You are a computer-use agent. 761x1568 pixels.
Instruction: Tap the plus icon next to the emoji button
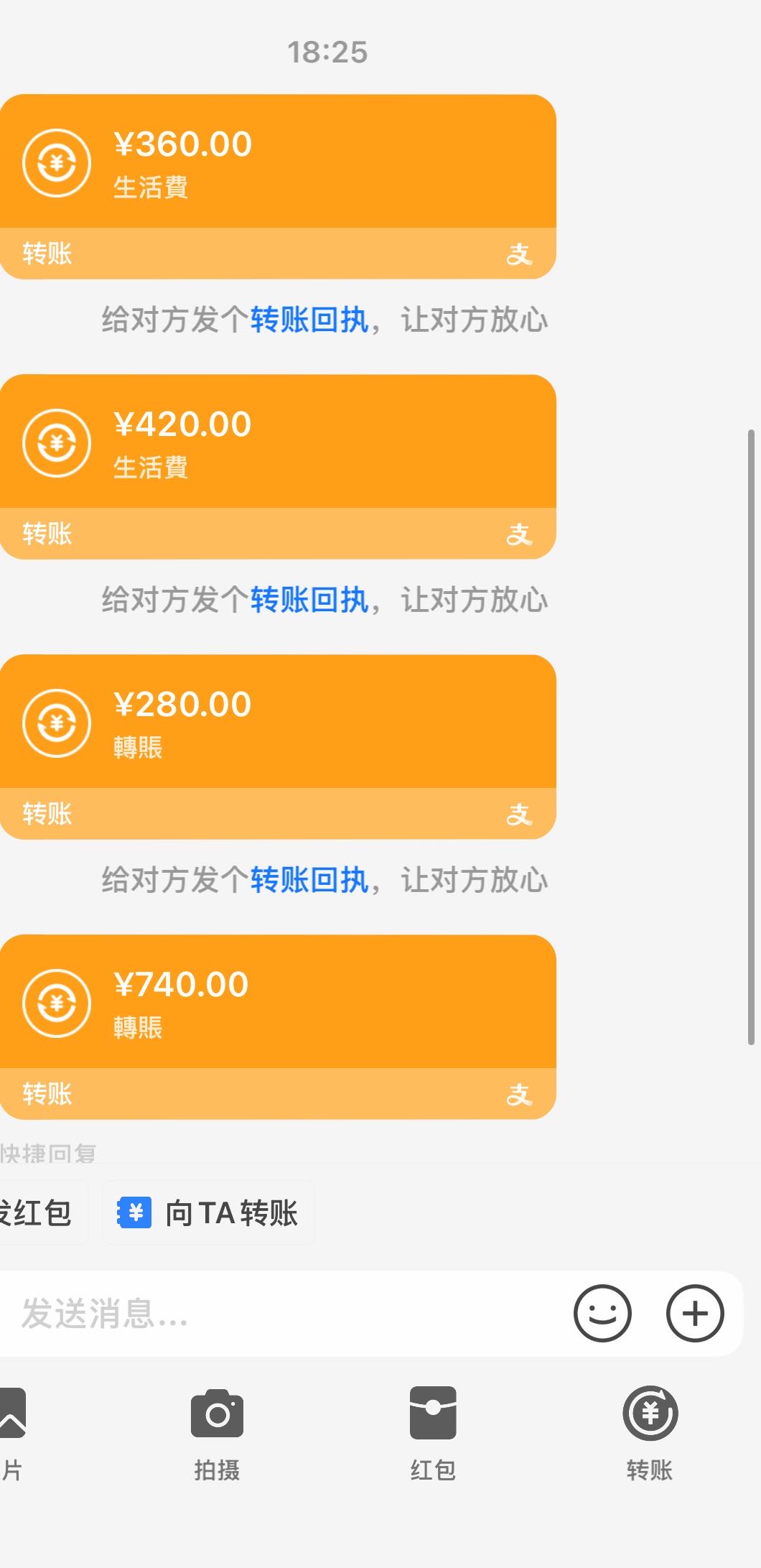tap(694, 1314)
